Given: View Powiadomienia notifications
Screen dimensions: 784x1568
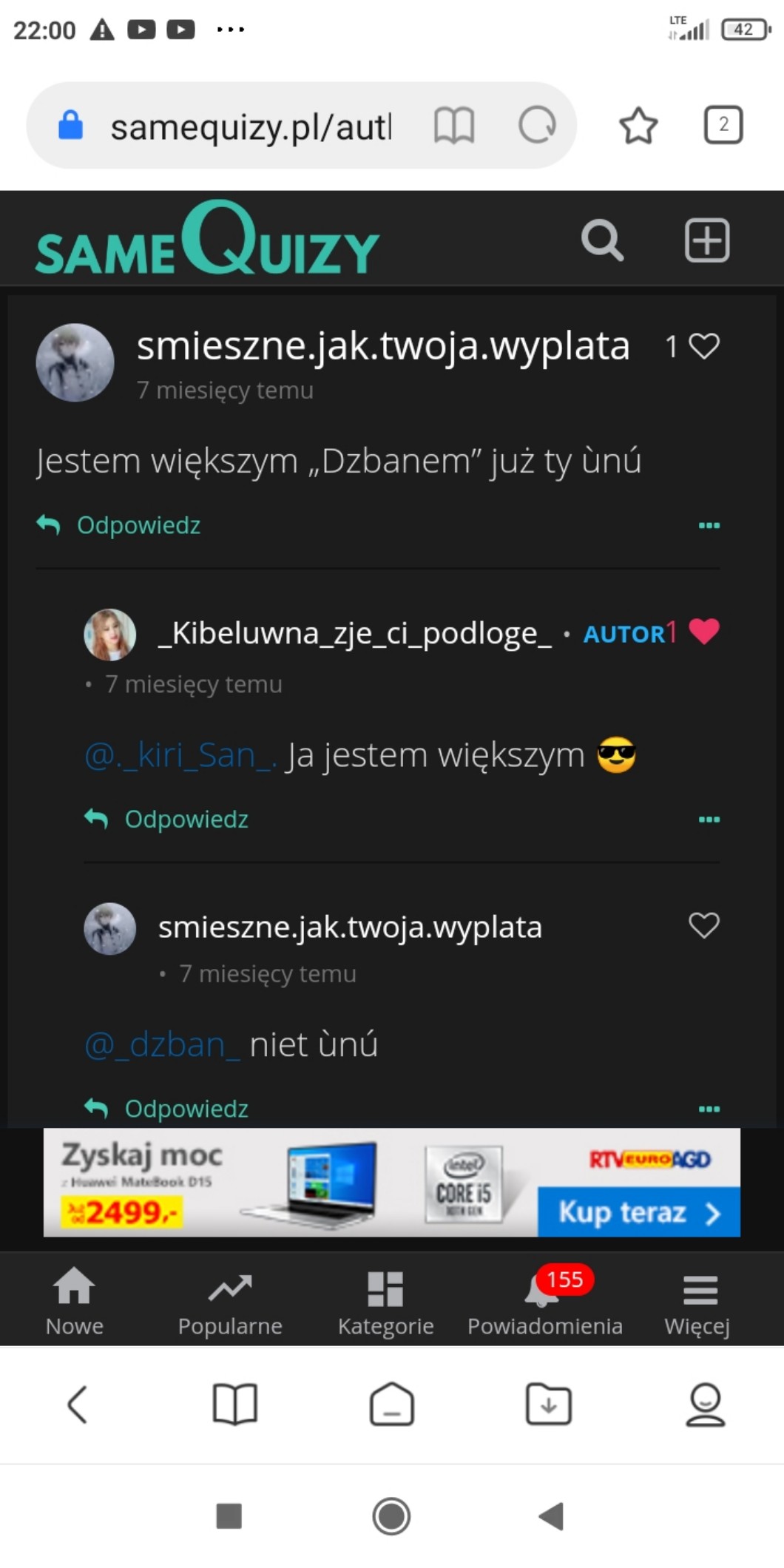Looking at the screenshot, I should click(545, 1301).
